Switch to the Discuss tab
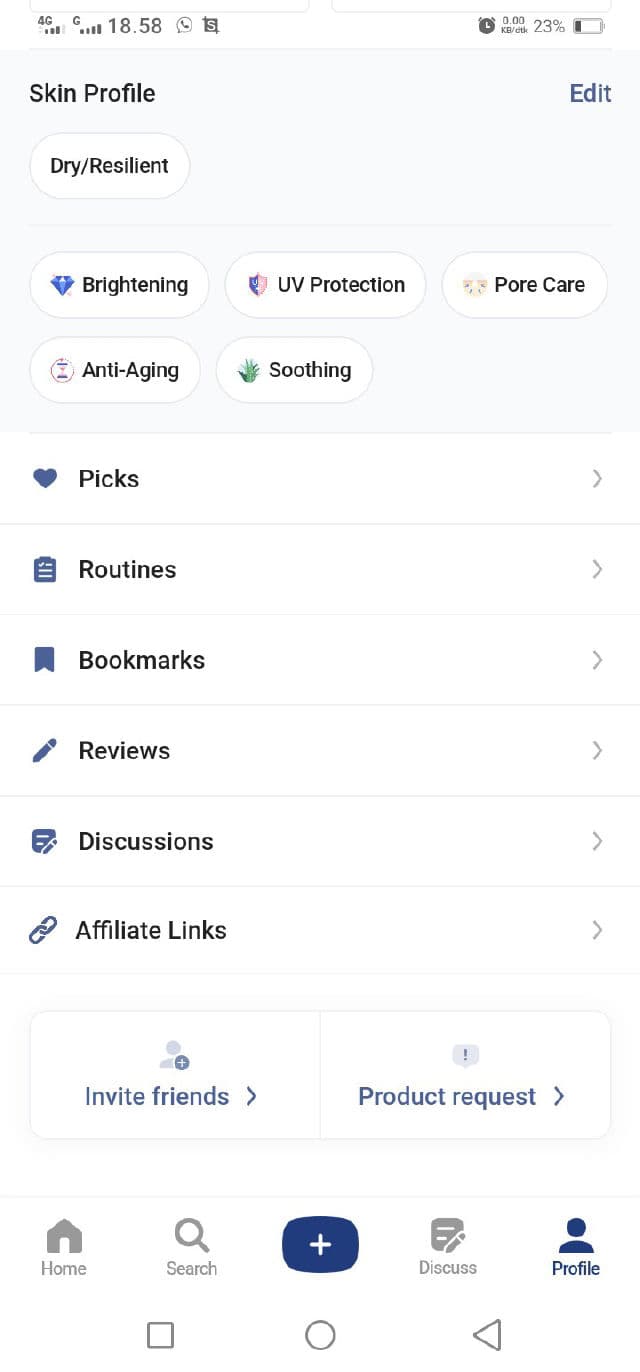Image resolution: width=640 pixels, height=1372 pixels. tap(448, 1247)
